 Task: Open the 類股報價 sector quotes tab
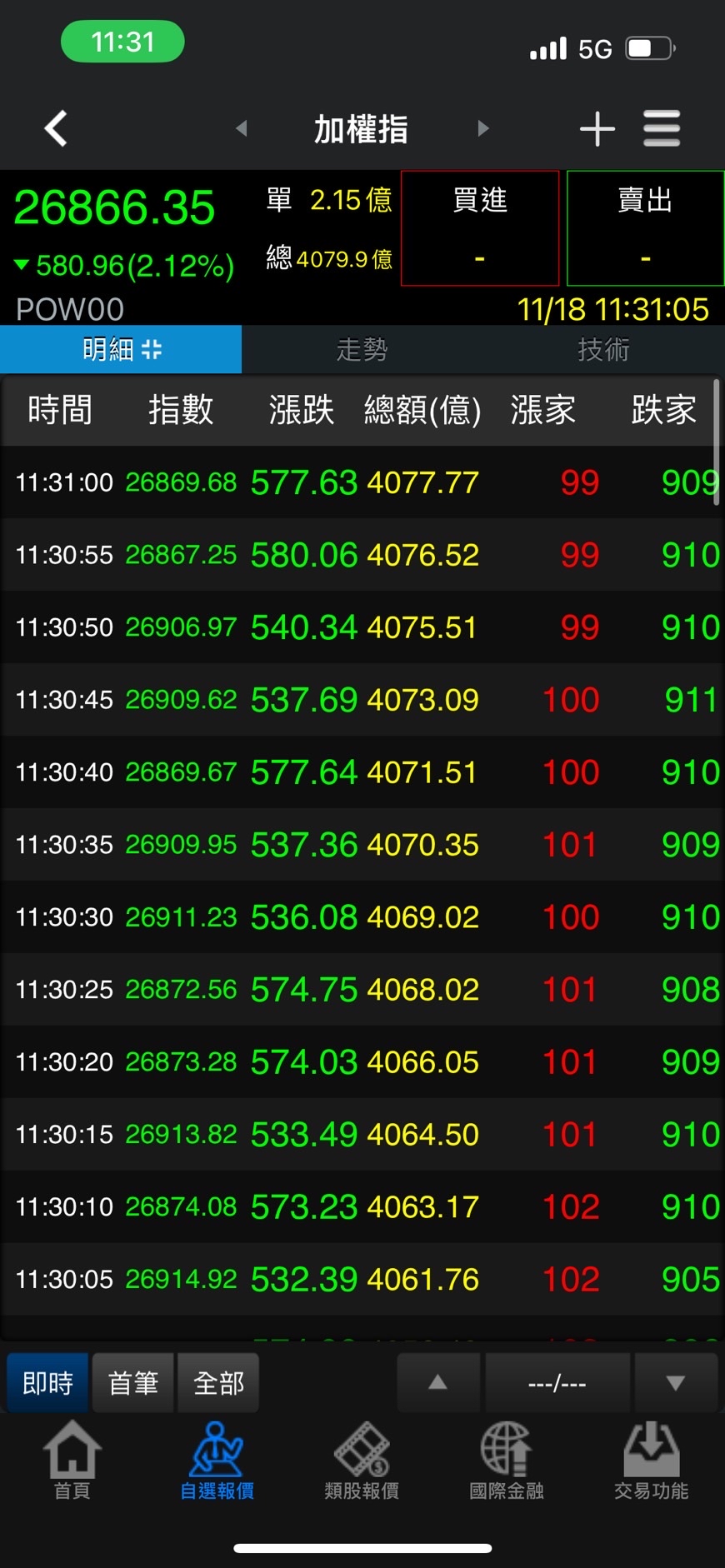362,1461
